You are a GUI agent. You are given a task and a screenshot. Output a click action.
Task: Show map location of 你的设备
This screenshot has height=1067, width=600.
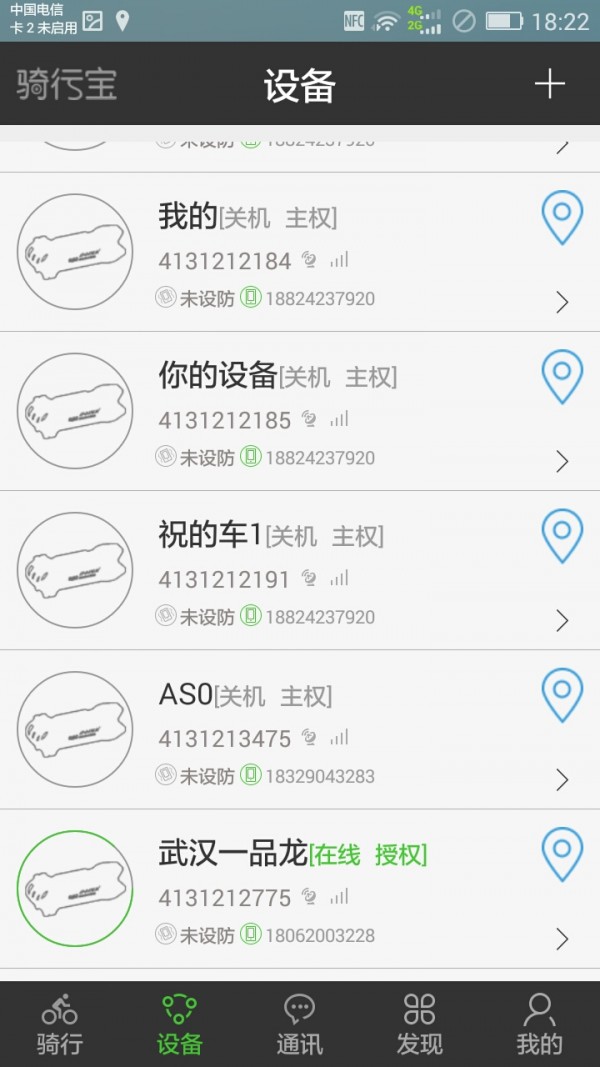[x=562, y=375]
